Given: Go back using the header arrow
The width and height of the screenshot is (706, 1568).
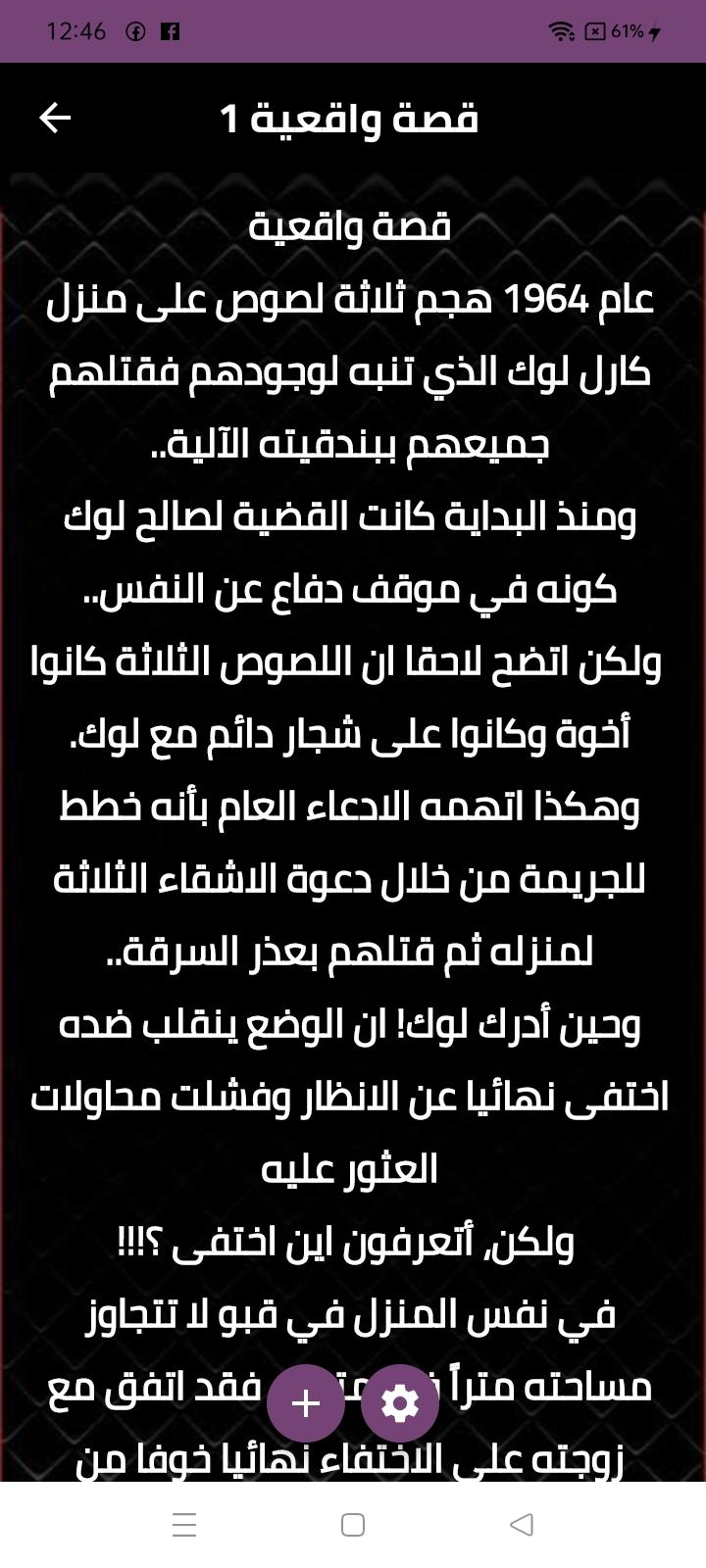Looking at the screenshot, I should [x=55, y=118].
